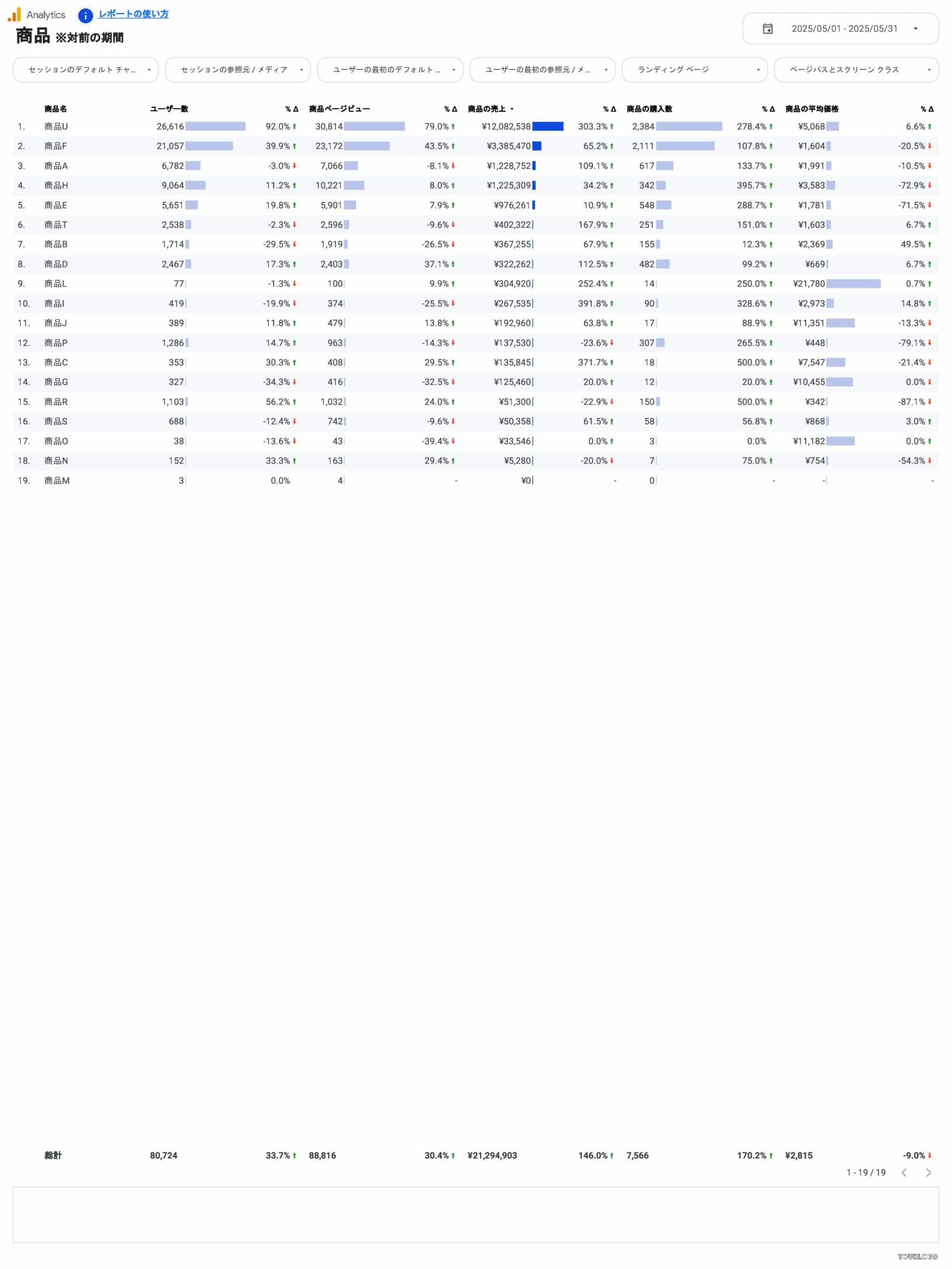Go to the next table page arrow

click(x=928, y=1172)
